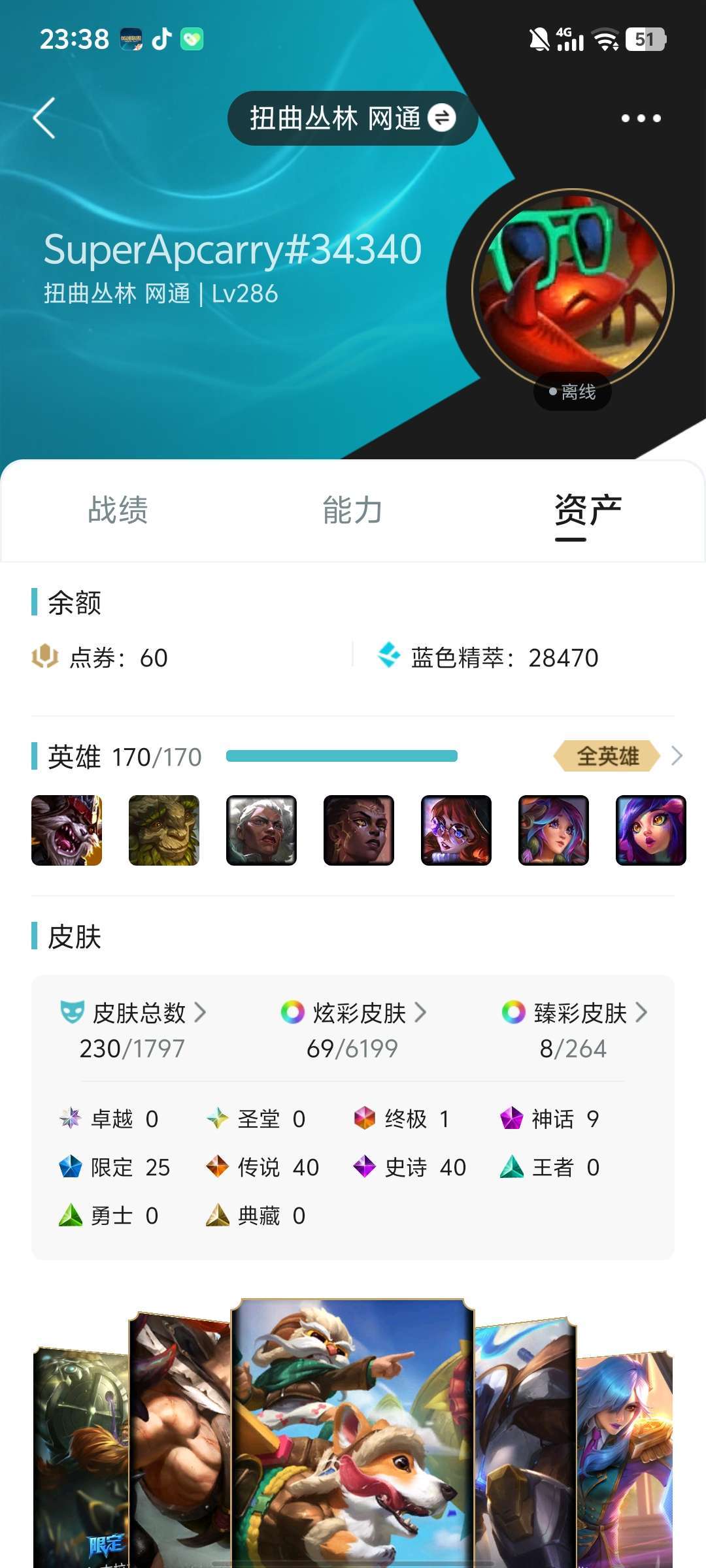
Task: Switch to the 能力 tab
Action: (352, 510)
